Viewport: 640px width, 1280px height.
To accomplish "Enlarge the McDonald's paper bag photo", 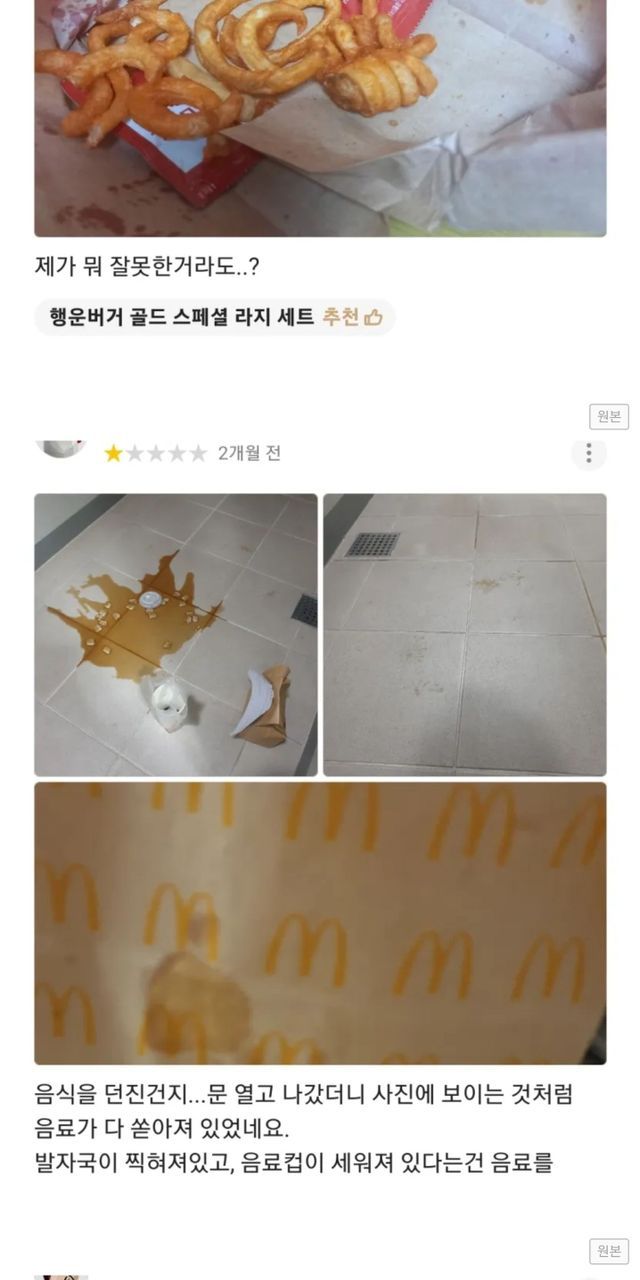I will click(320, 922).
